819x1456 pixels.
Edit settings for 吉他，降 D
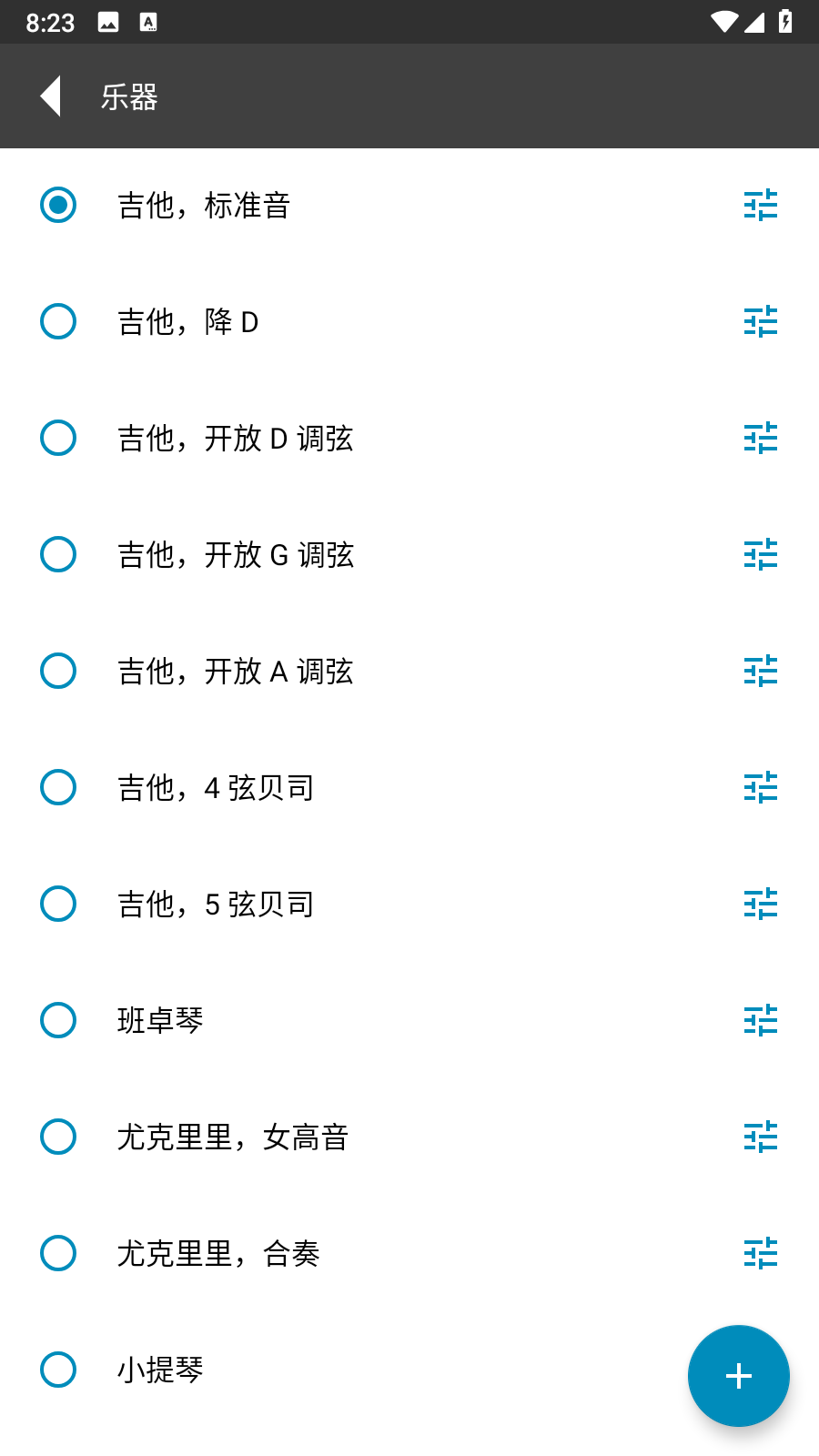(x=760, y=321)
